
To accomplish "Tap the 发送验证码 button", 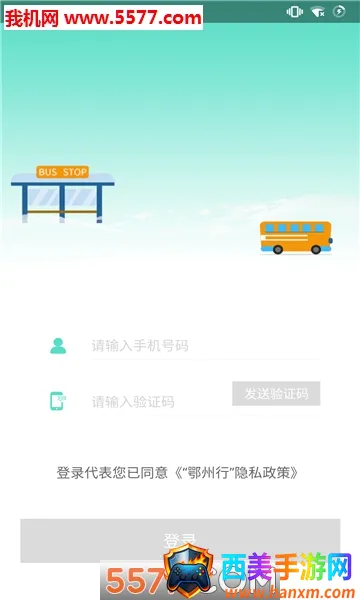I will [x=276, y=393].
